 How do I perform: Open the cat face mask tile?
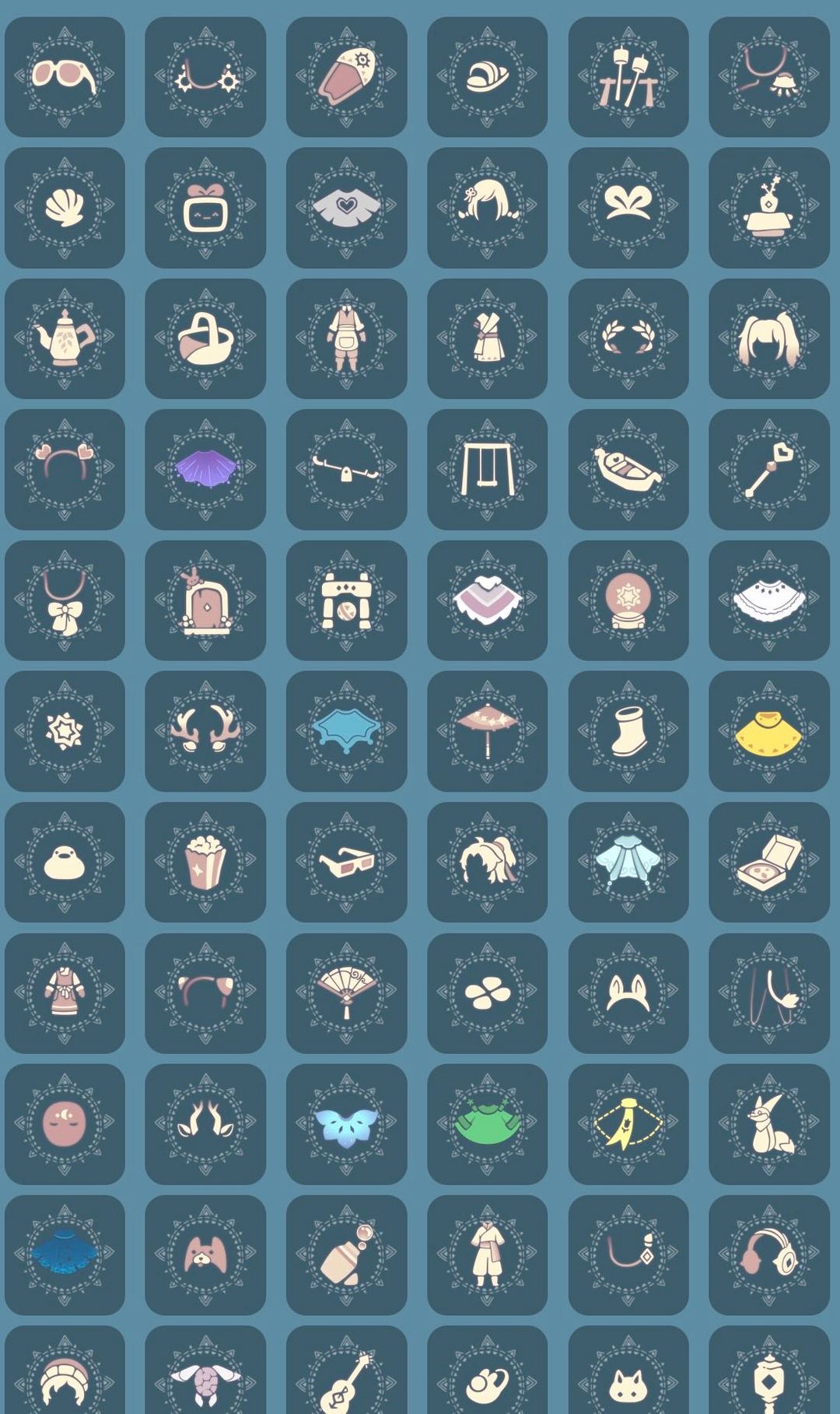[x=628, y=1370]
